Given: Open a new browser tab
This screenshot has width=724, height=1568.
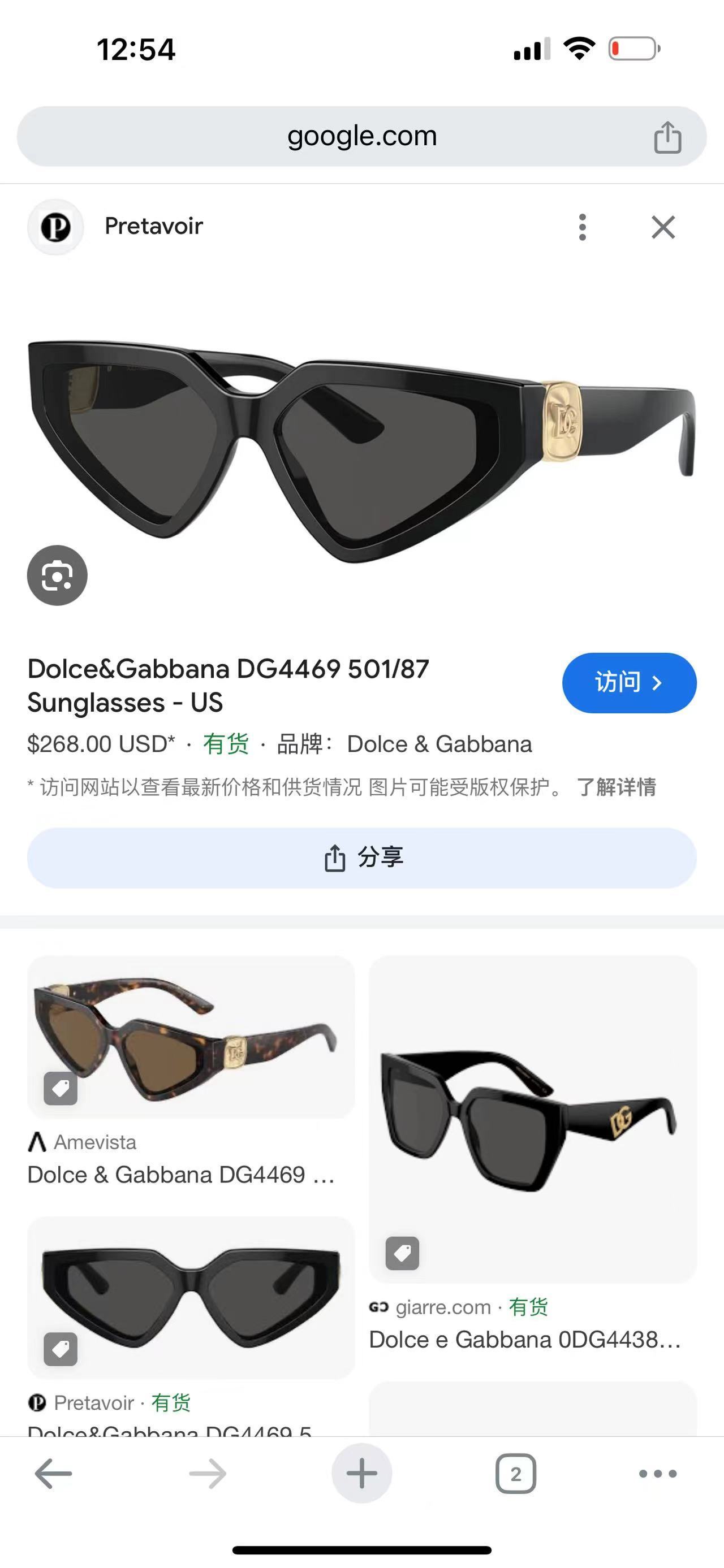Looking at the screenshot, I should (361, 1474).
